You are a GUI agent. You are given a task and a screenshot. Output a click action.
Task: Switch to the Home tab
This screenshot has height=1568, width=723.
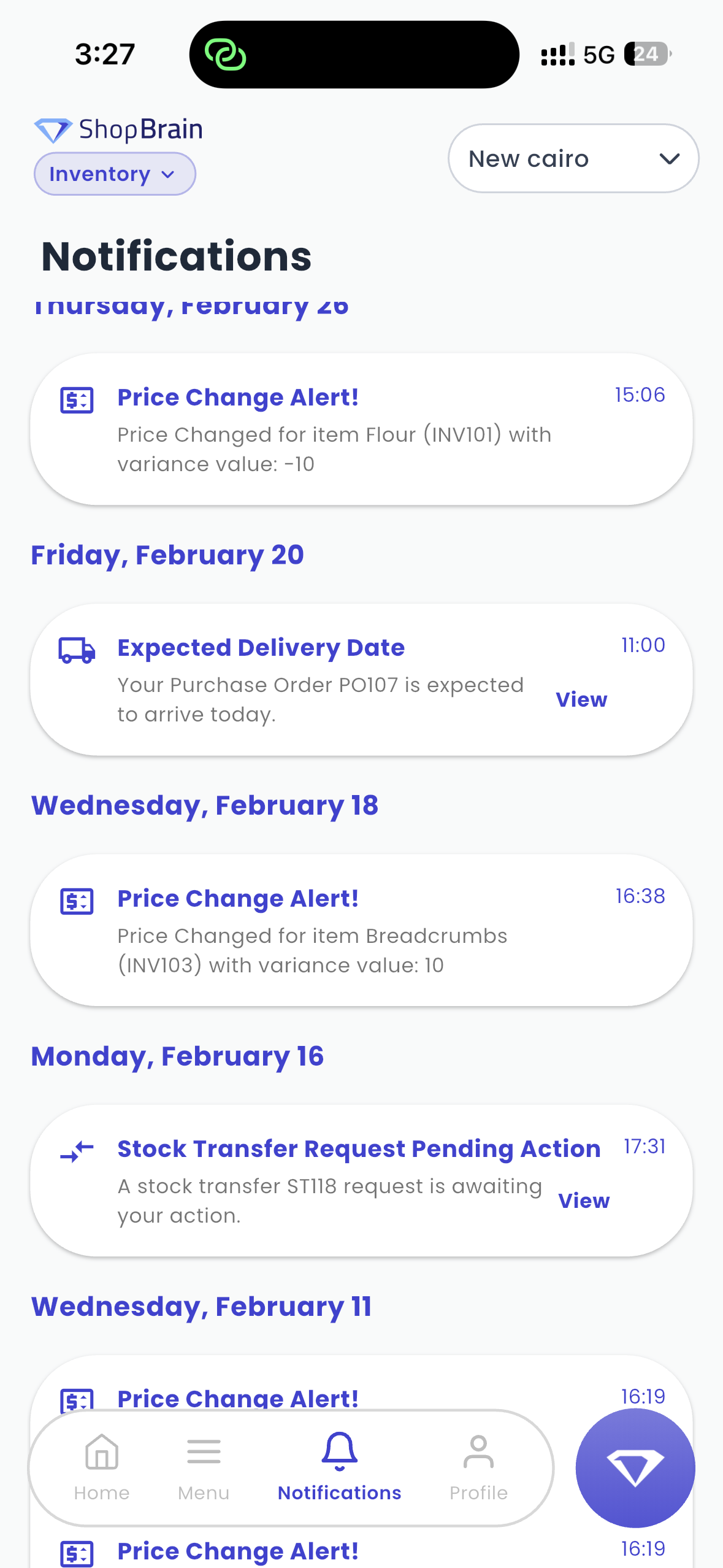(101, 1466)
